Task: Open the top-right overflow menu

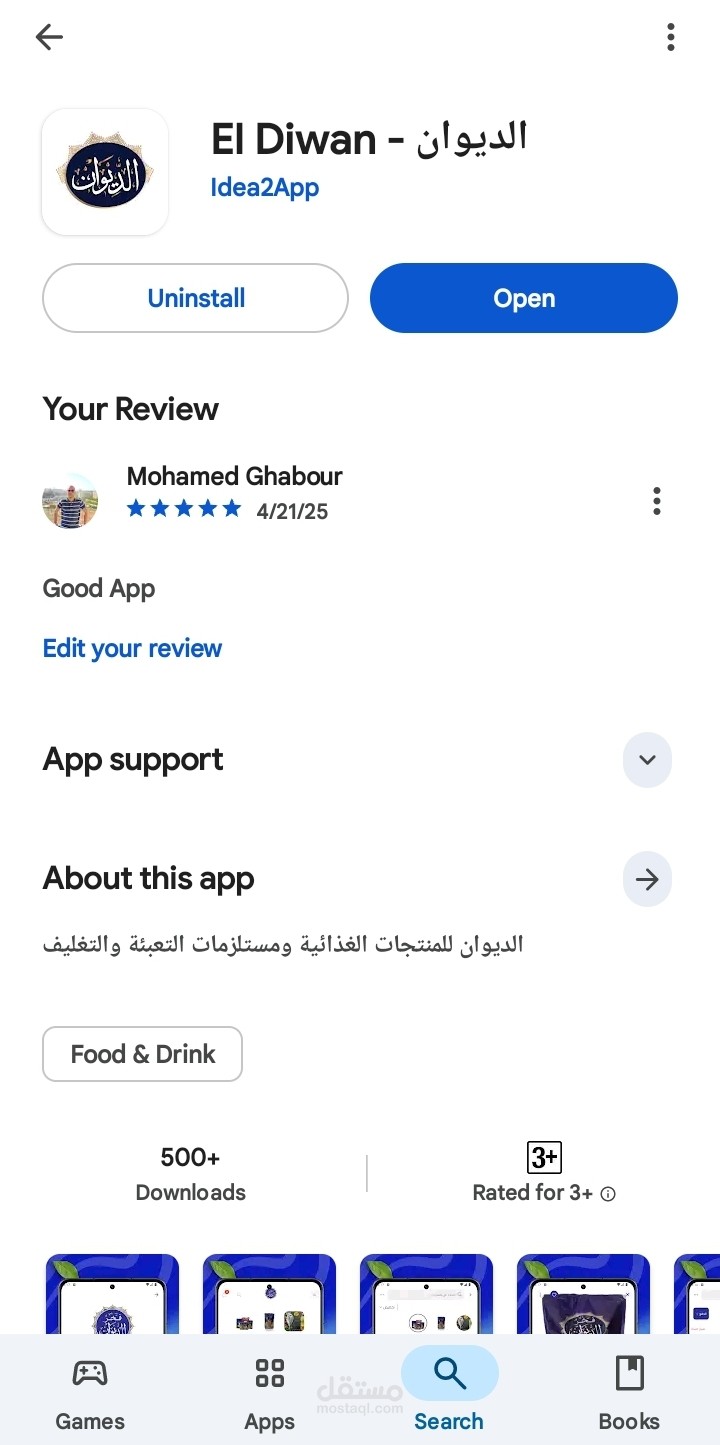Action: [671, 37]
